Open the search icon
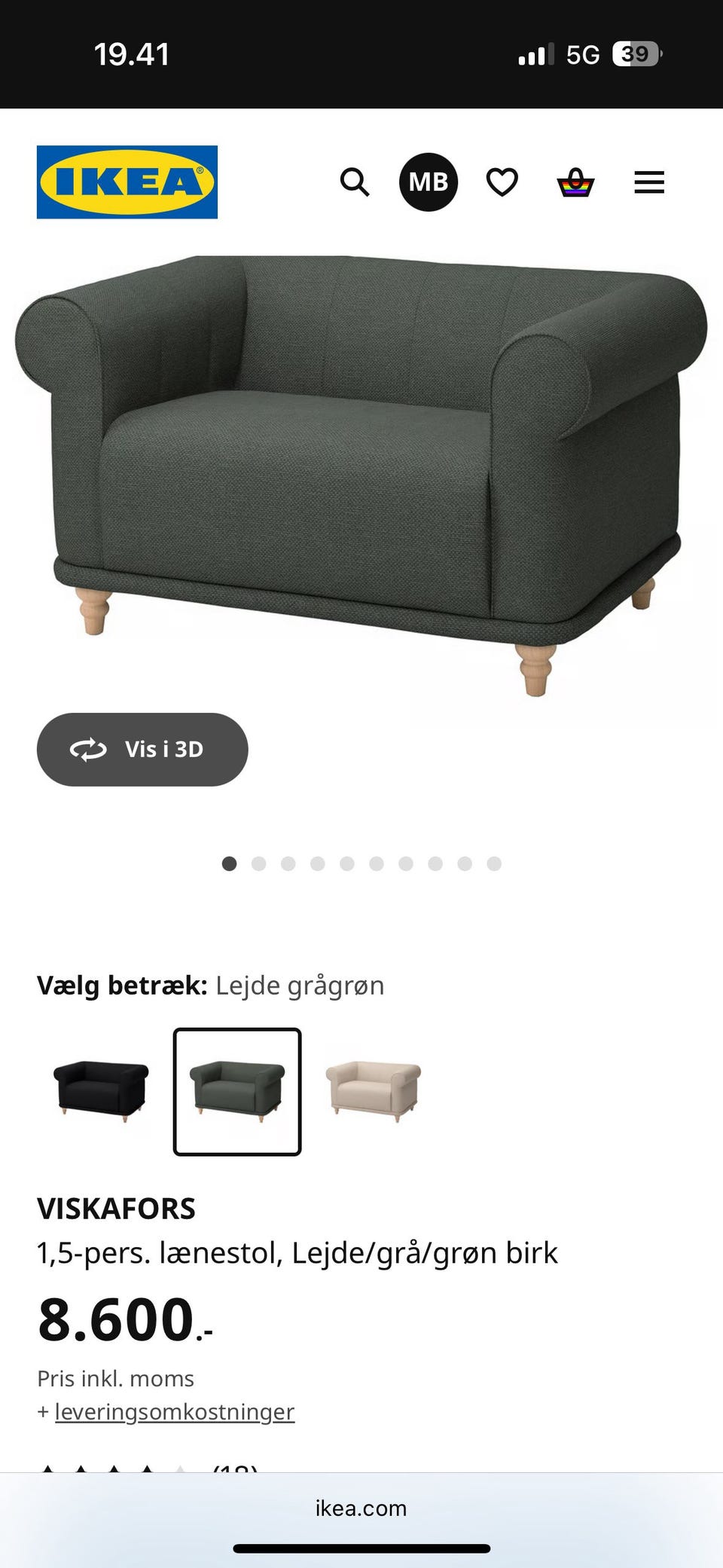Viewport: 723px width, 1568px height. (354, 182)
